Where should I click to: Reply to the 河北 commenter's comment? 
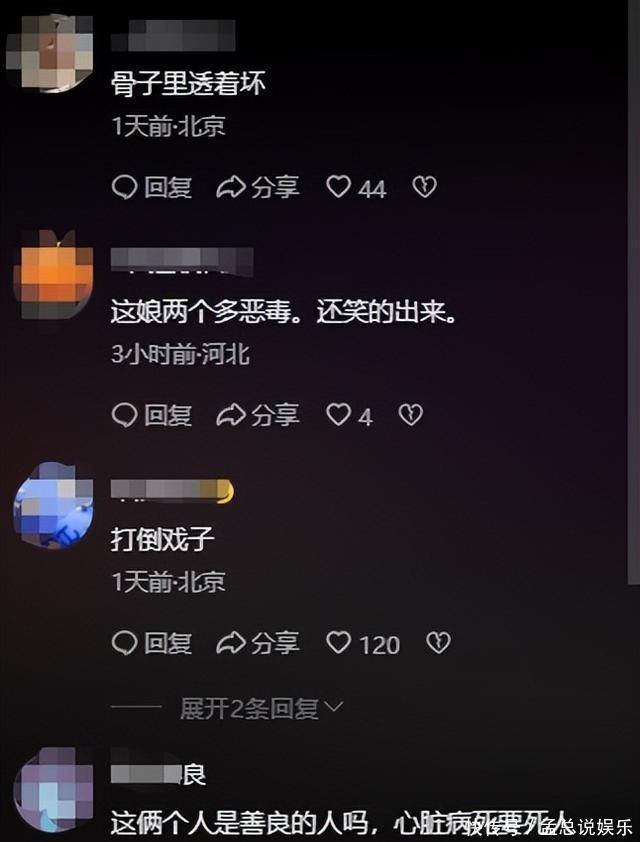click(x=151, y=415)
